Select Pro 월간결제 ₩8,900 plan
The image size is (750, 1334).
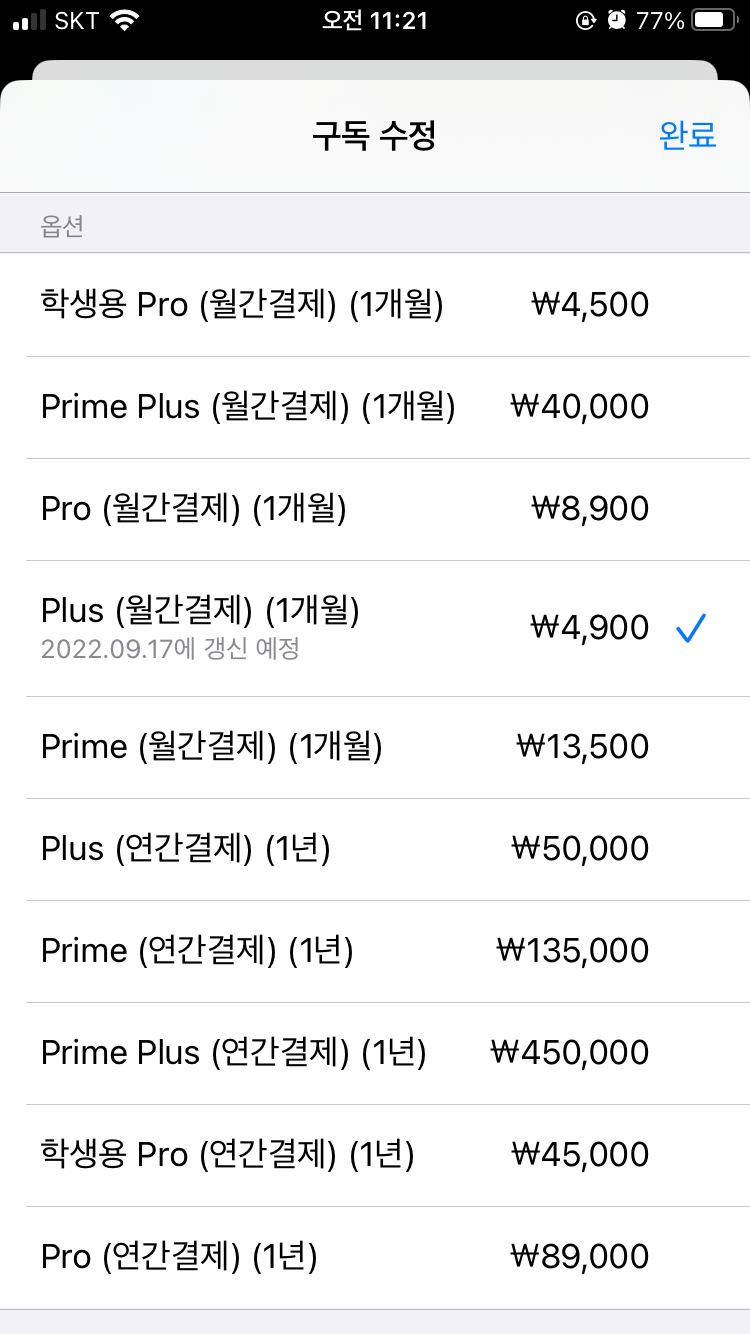pyautogui.click(x=375, y=509)
